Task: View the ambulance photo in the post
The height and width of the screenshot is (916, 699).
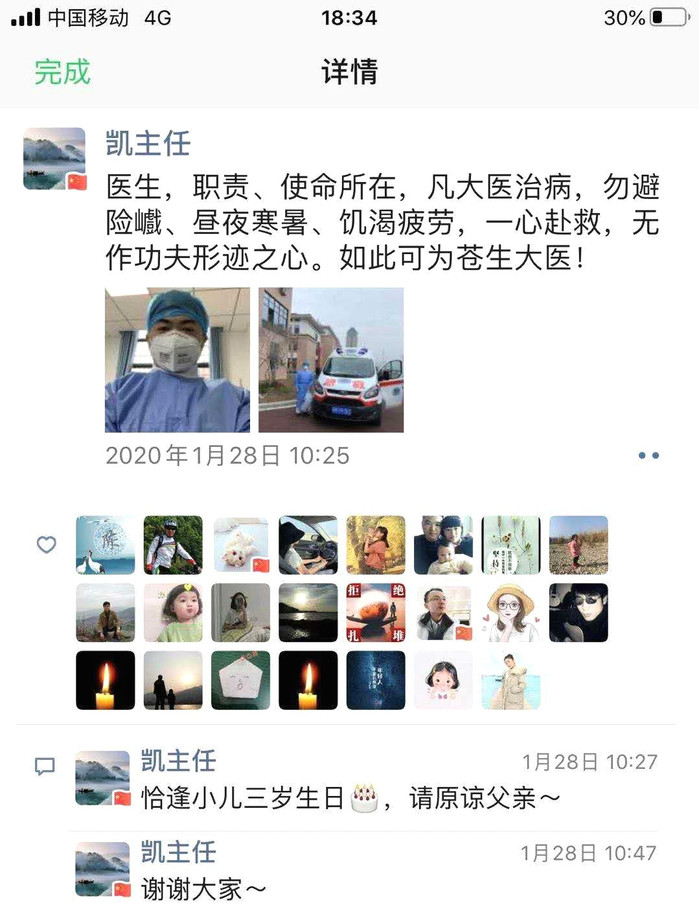Action: (331, 360)
